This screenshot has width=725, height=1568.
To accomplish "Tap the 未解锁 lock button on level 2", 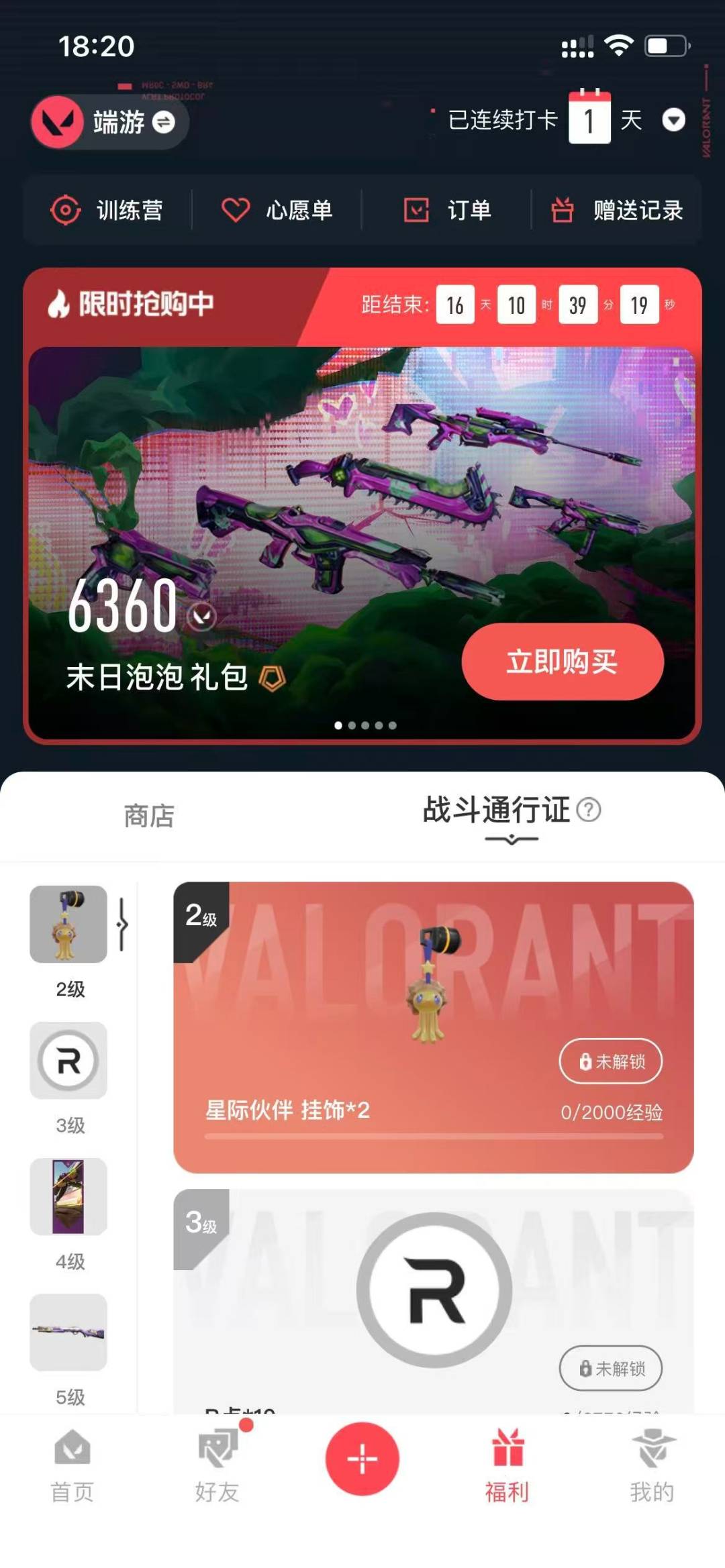I will pyautogui.click(x=610, y=1061).
